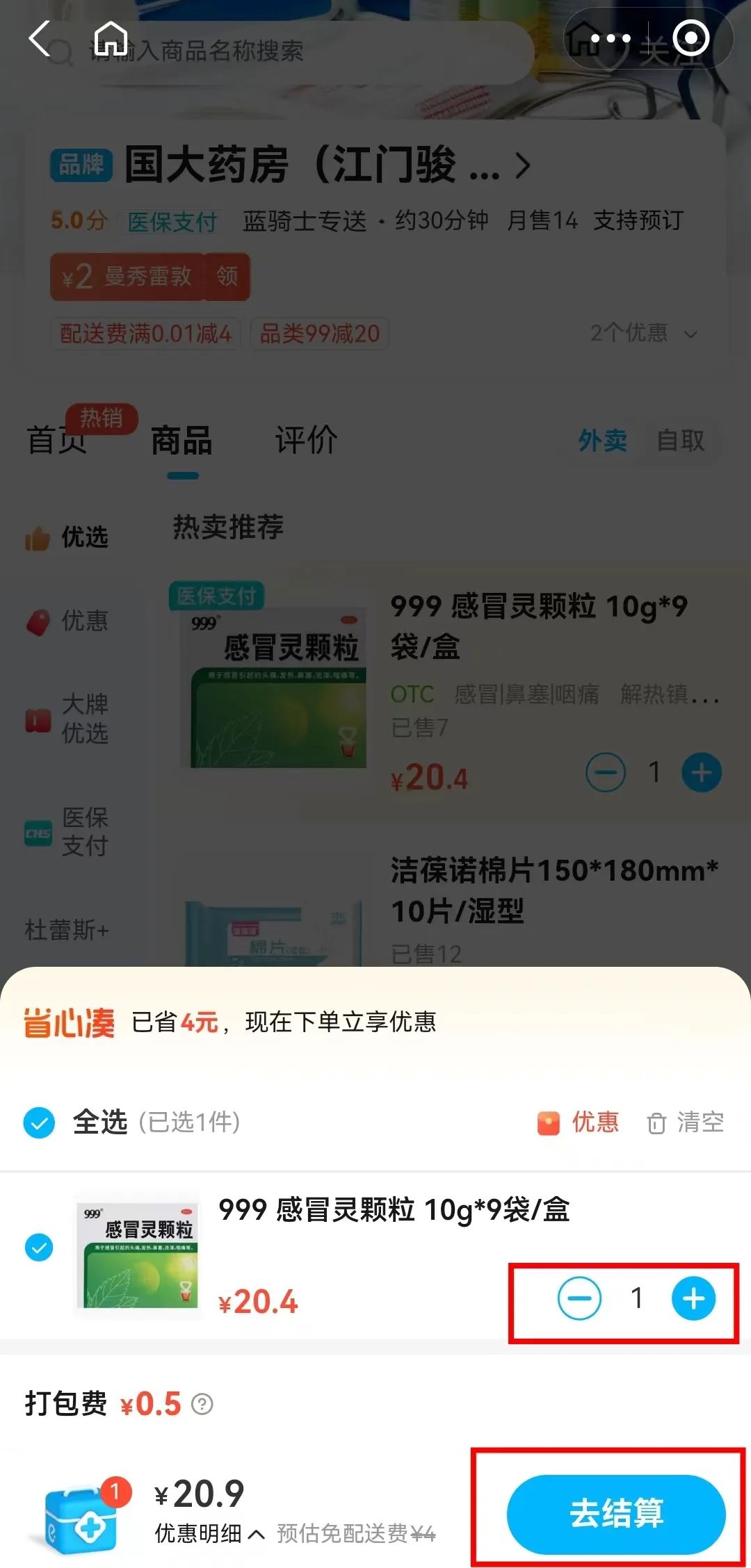Expand 优惠明细 discount details
Viewport: 751px width, 1568px height.
[x=209, y=1533]
